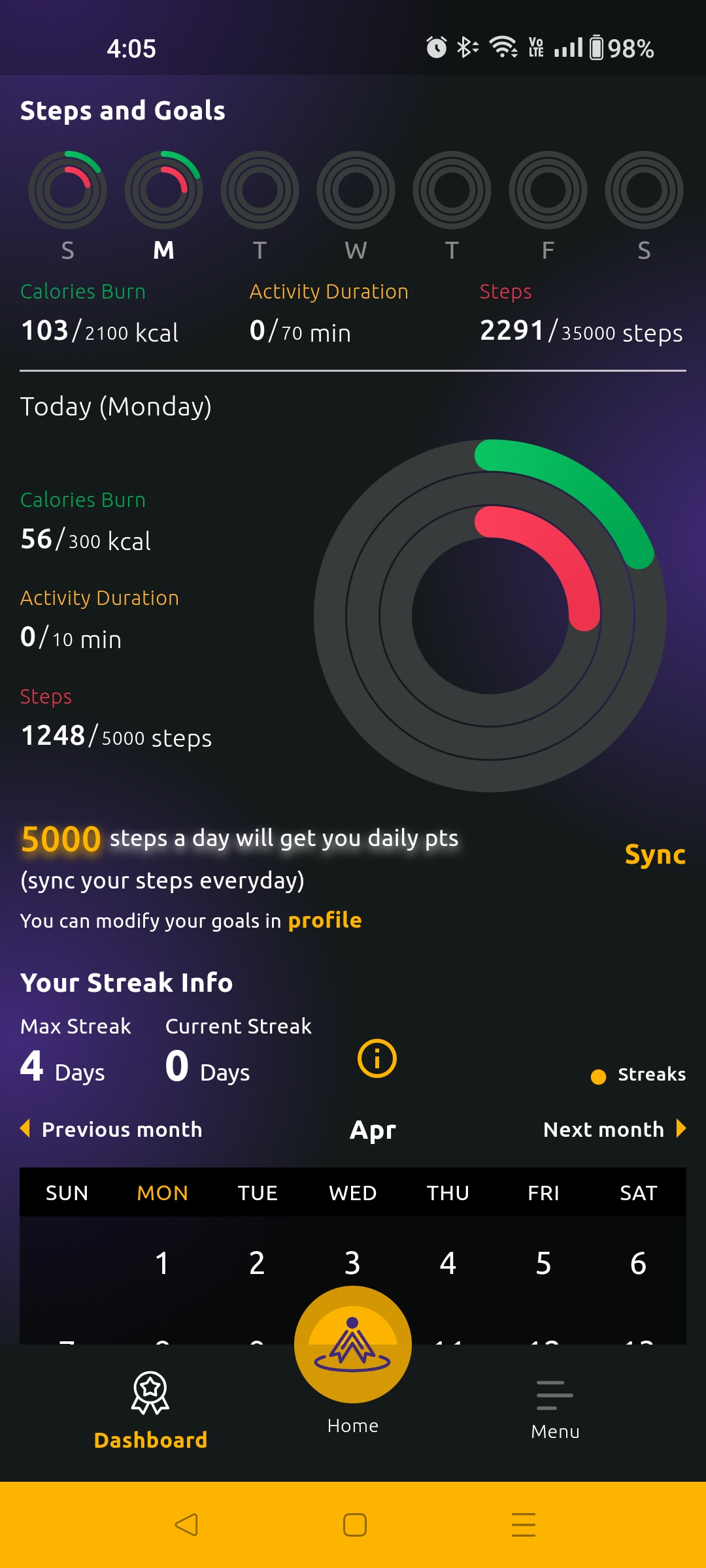
Task: Select Sunday's ring in weekly goals
Action: pyautogui.click(x=67, y=190)
